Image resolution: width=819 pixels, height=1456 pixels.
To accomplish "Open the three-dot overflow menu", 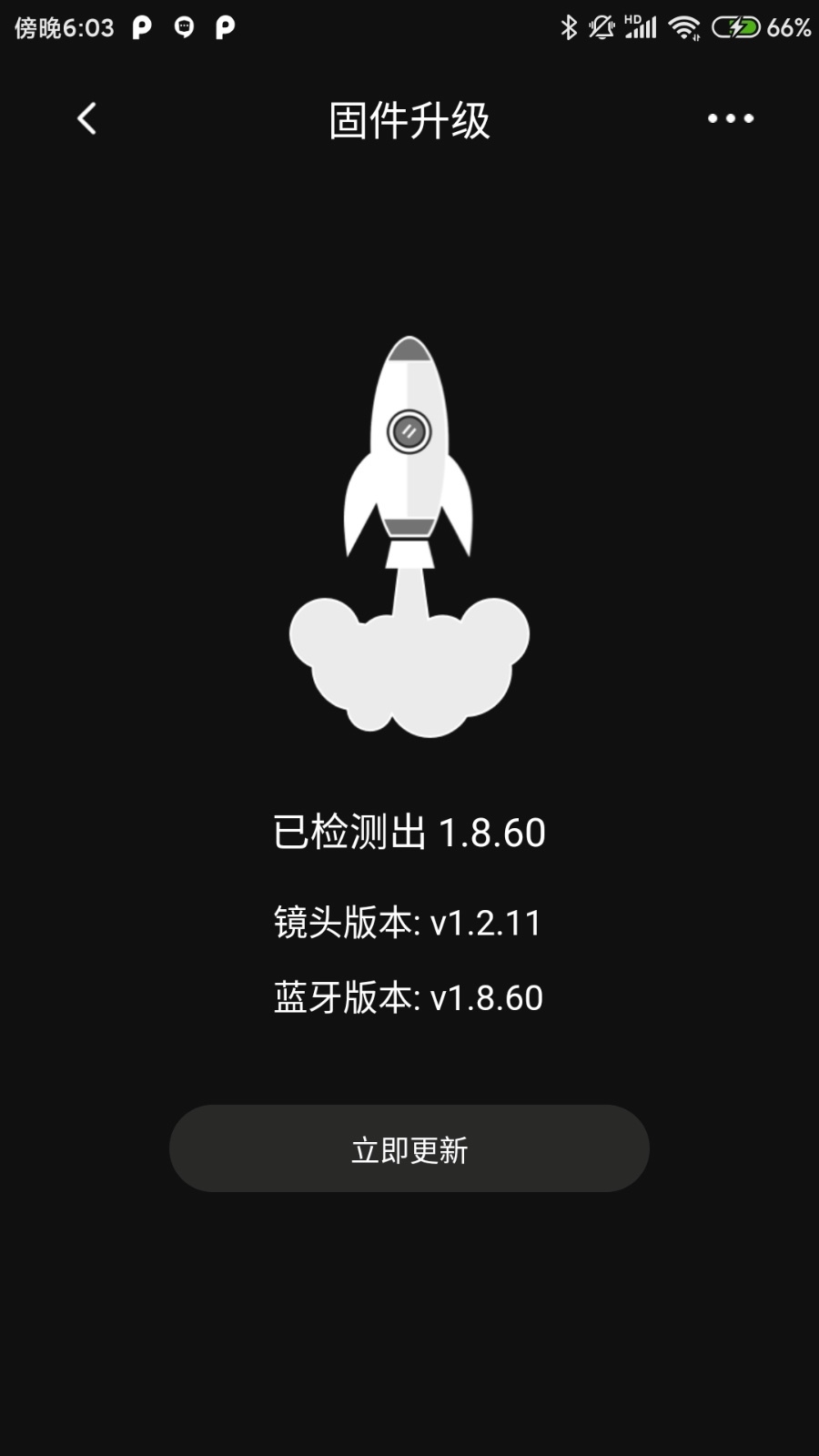I will [731, 118].
